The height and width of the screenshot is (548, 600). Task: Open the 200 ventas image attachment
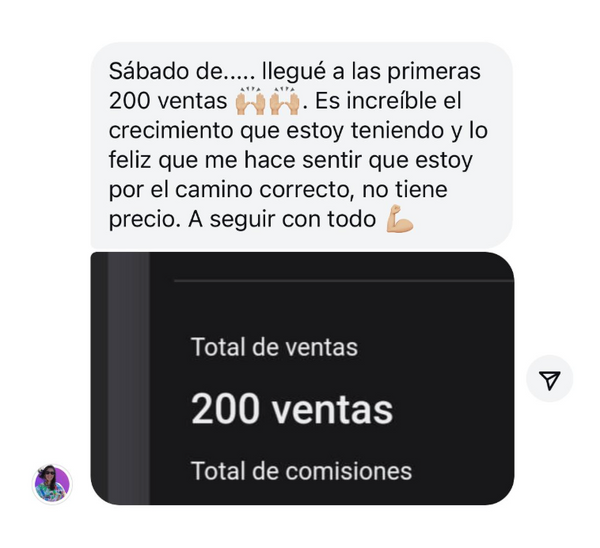click(x=302, y=378)
